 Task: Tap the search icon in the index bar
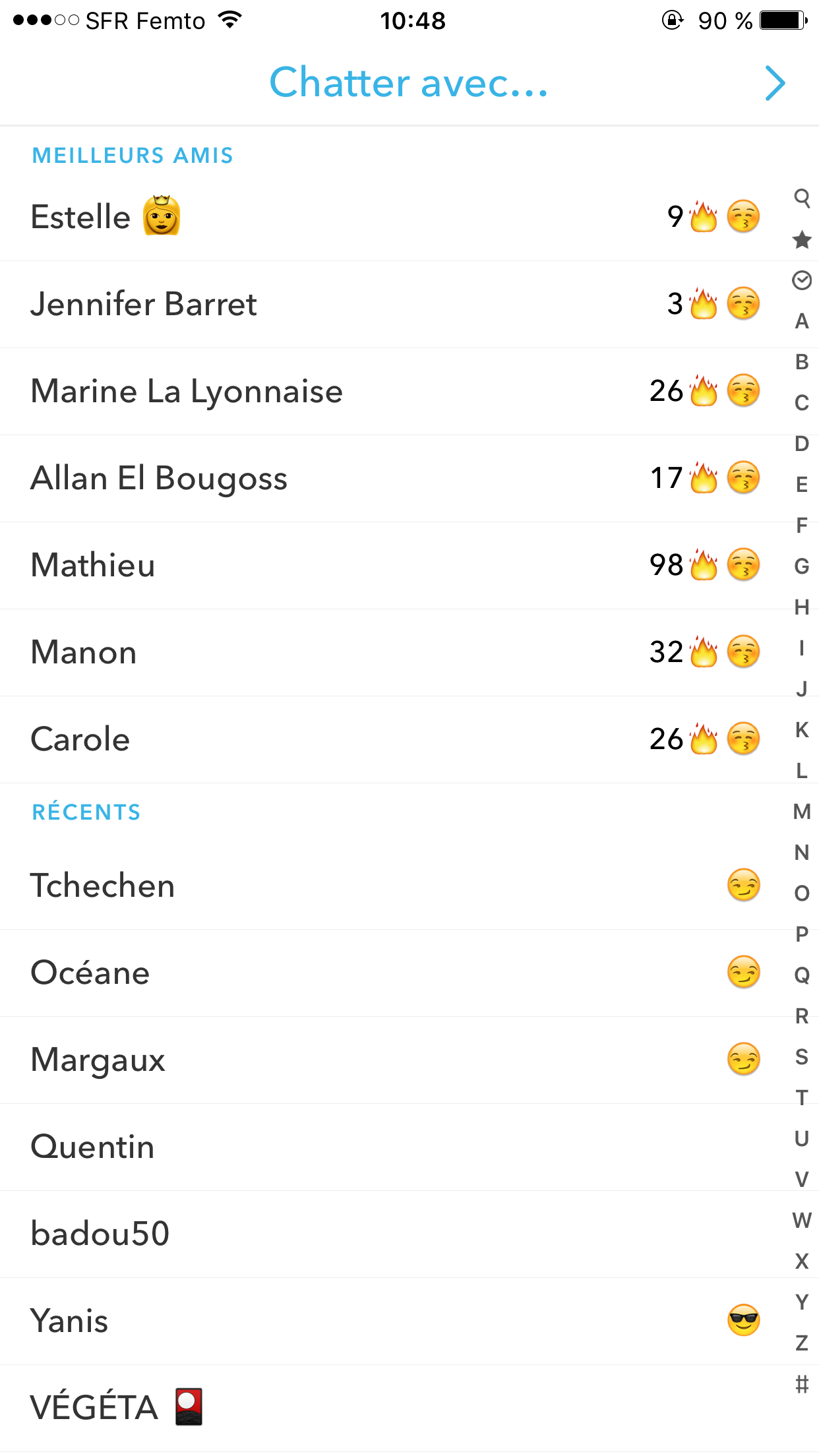tap(802, 198)
